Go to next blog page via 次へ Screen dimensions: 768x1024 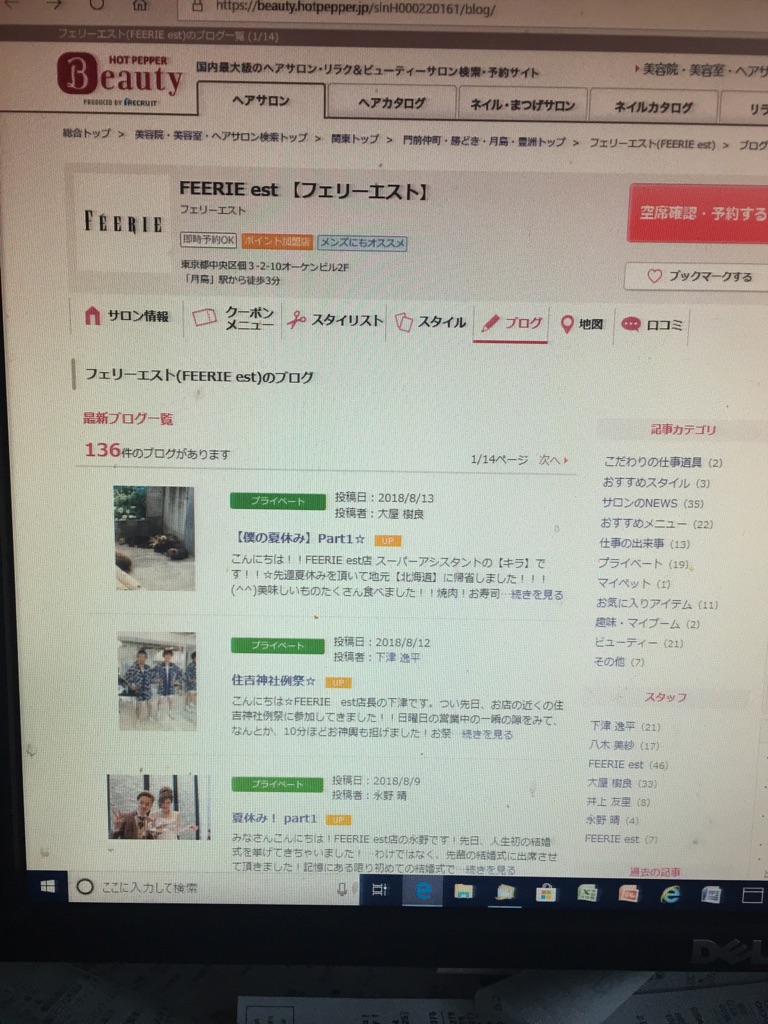point(553,460)
